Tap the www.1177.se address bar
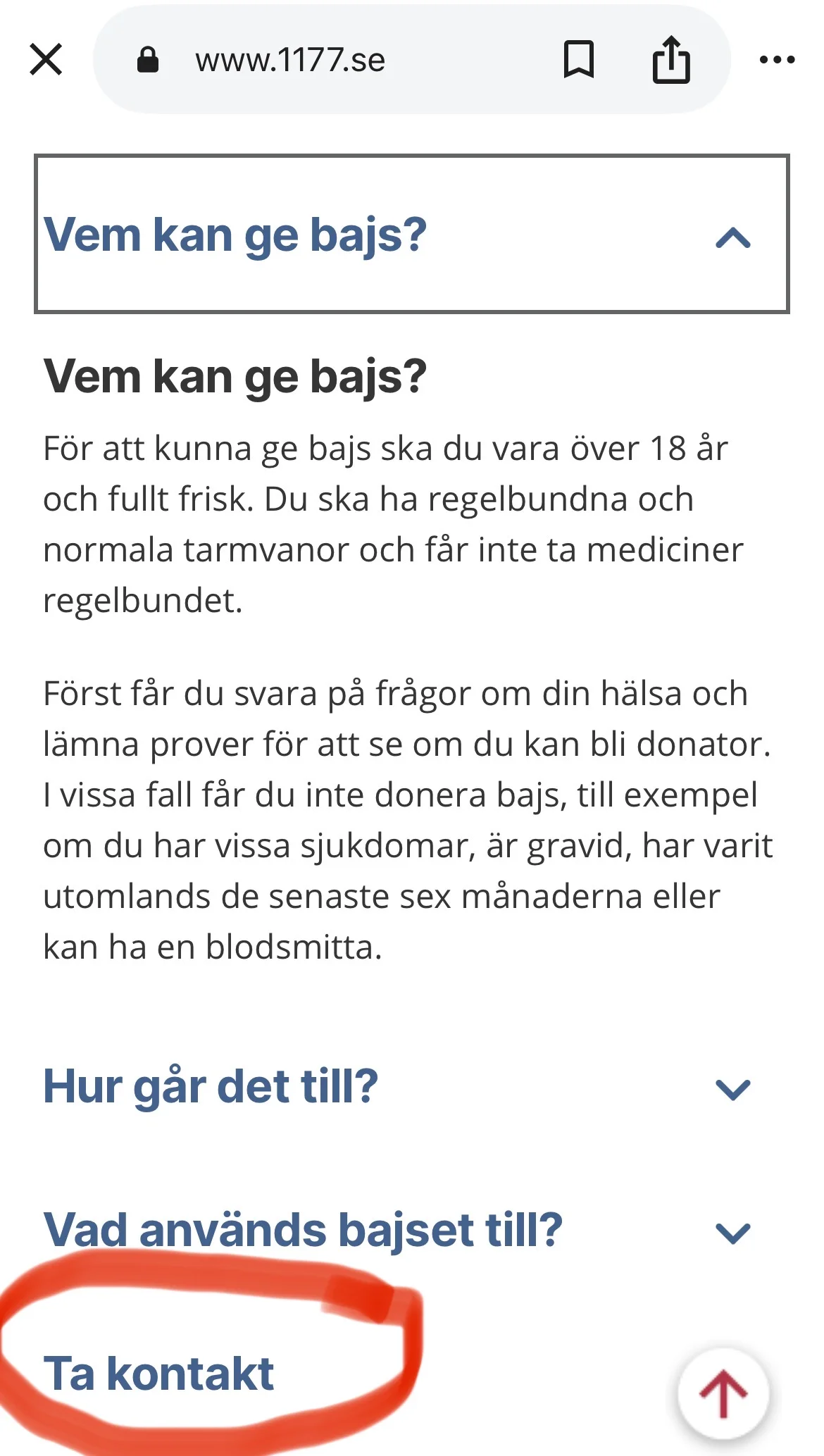 pos(290,60)
